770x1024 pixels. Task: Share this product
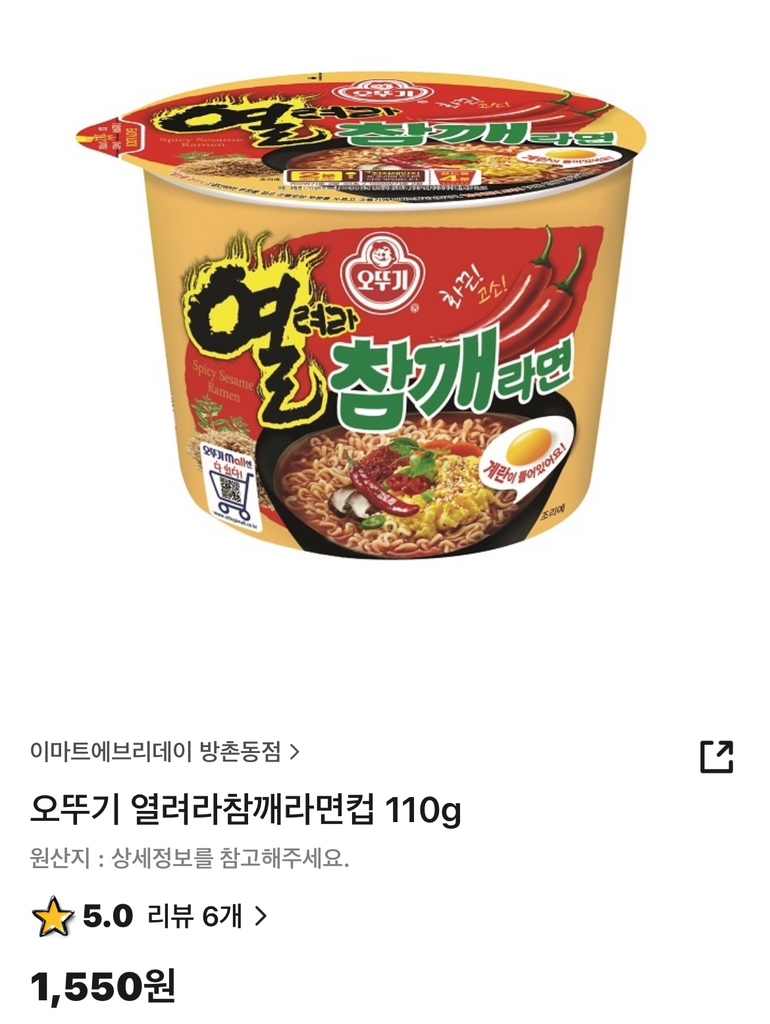(x=716, y=757)
